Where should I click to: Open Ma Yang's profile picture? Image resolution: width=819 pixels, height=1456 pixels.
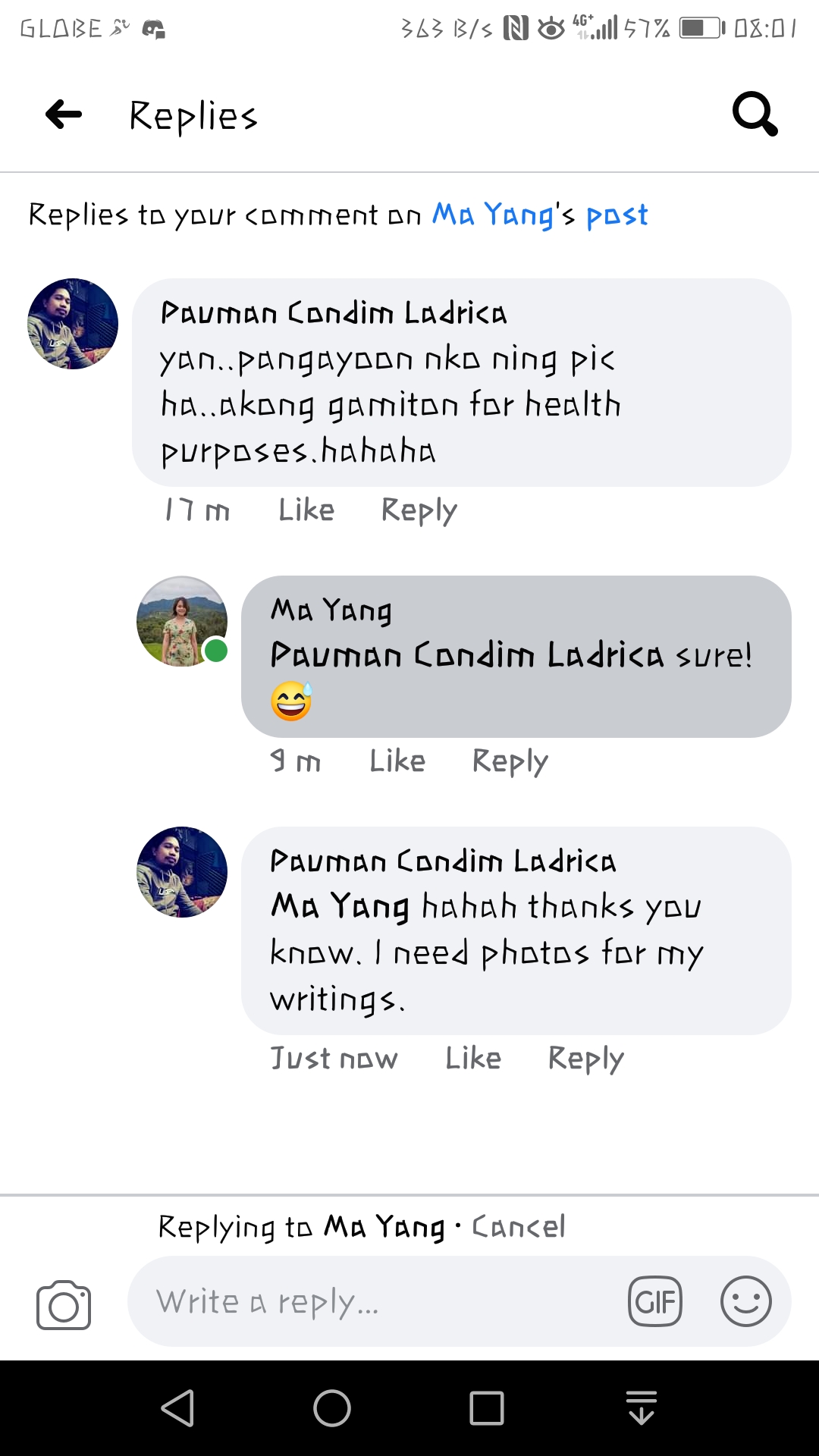(182, 621)
